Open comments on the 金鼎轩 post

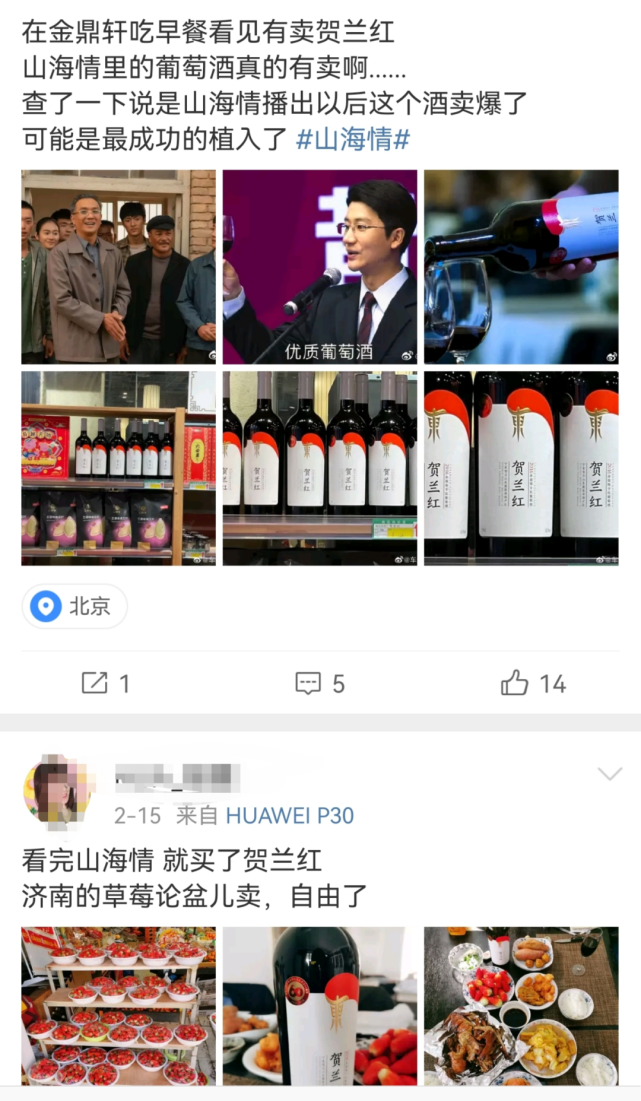coord(320,684)
